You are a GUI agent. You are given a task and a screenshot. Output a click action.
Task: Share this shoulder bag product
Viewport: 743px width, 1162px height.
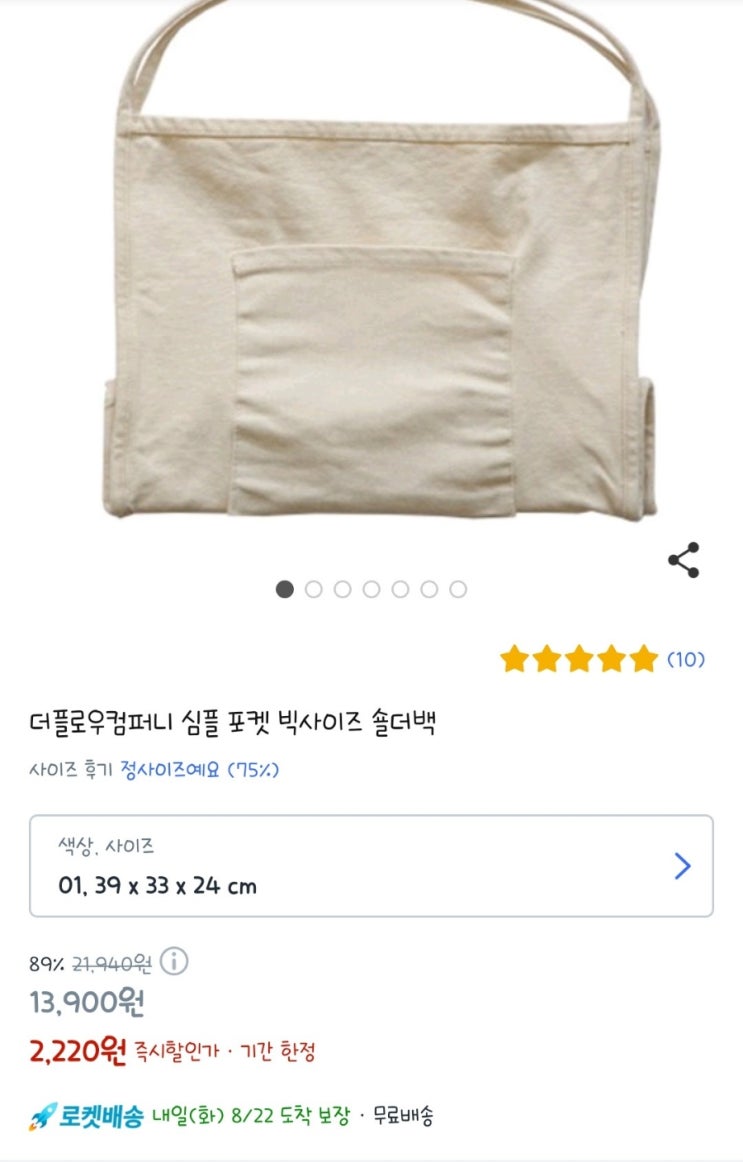coord(684,560)
